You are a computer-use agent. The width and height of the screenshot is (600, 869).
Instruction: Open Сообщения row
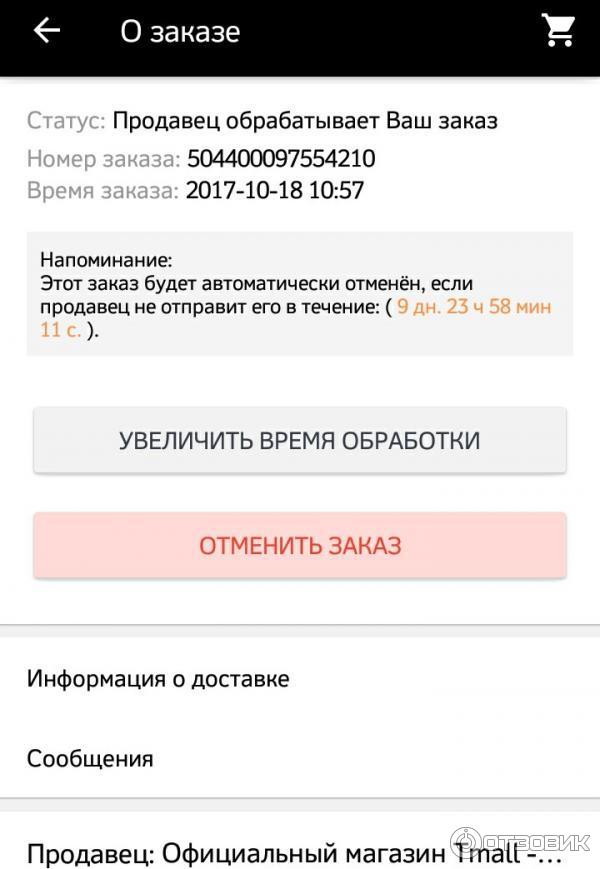(300, 758)
